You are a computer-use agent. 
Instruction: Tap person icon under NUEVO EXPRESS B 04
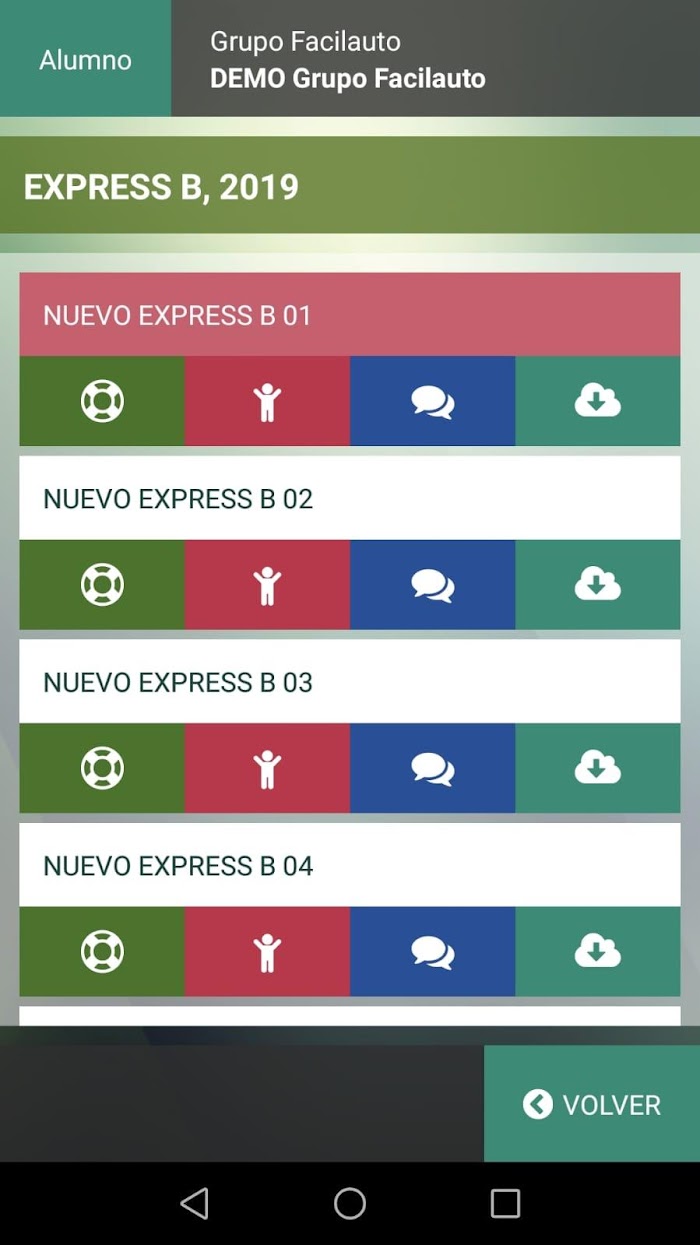[267, 952]
